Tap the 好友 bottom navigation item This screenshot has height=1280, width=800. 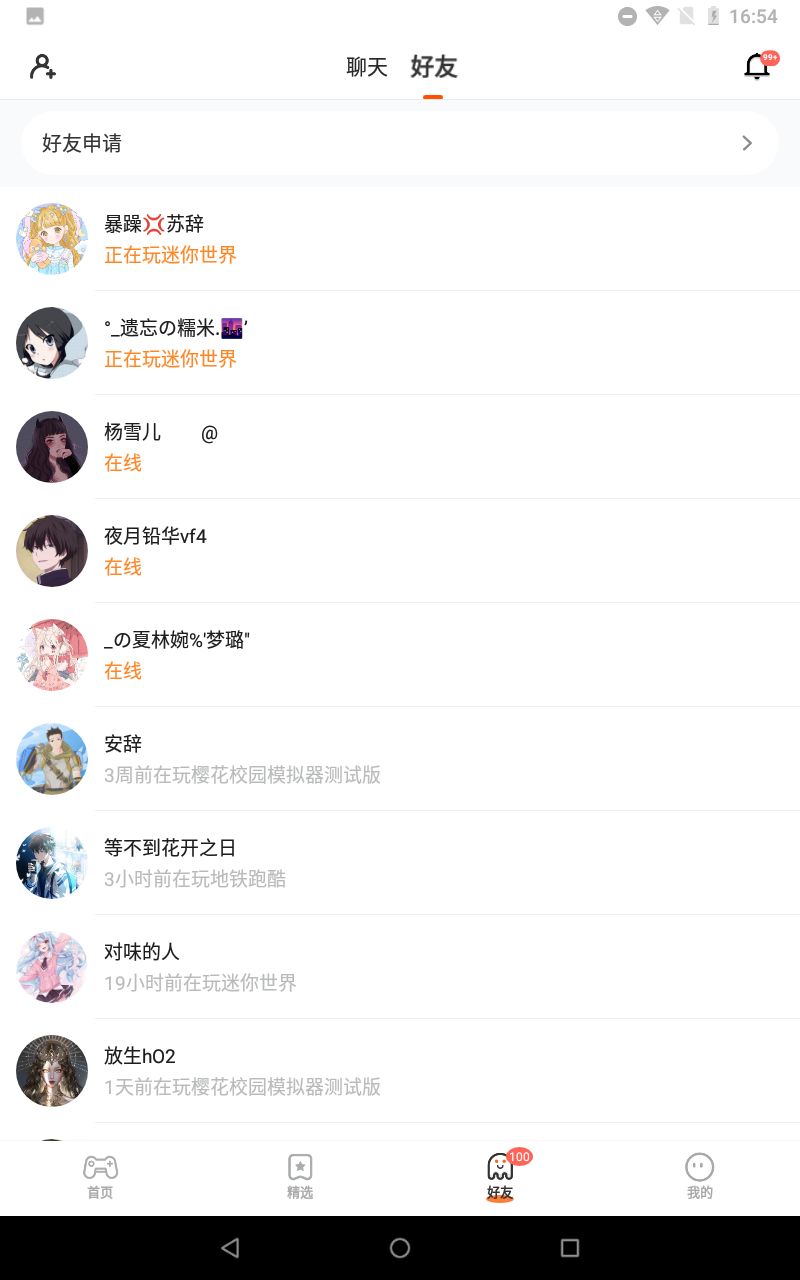coord(500,1177)
